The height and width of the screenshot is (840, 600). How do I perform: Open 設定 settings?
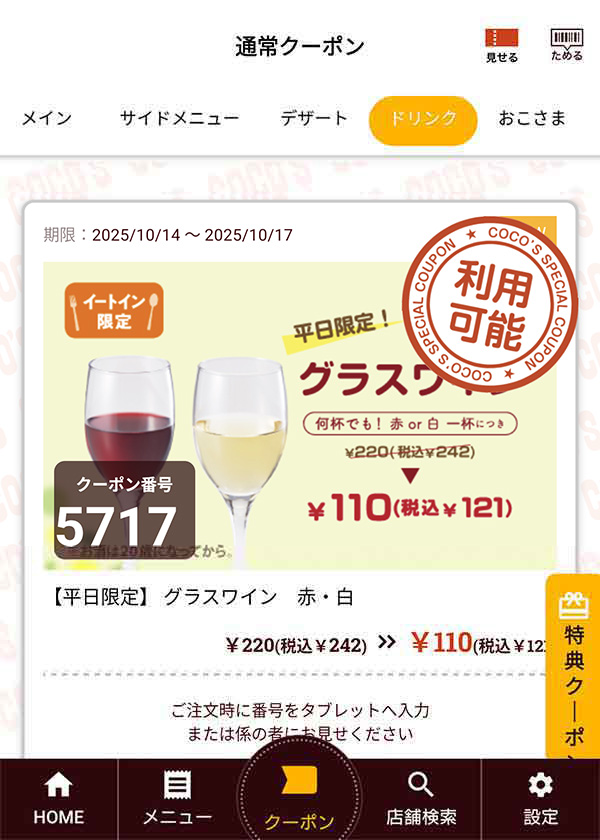pyautogui.click(x=541, y=800)
